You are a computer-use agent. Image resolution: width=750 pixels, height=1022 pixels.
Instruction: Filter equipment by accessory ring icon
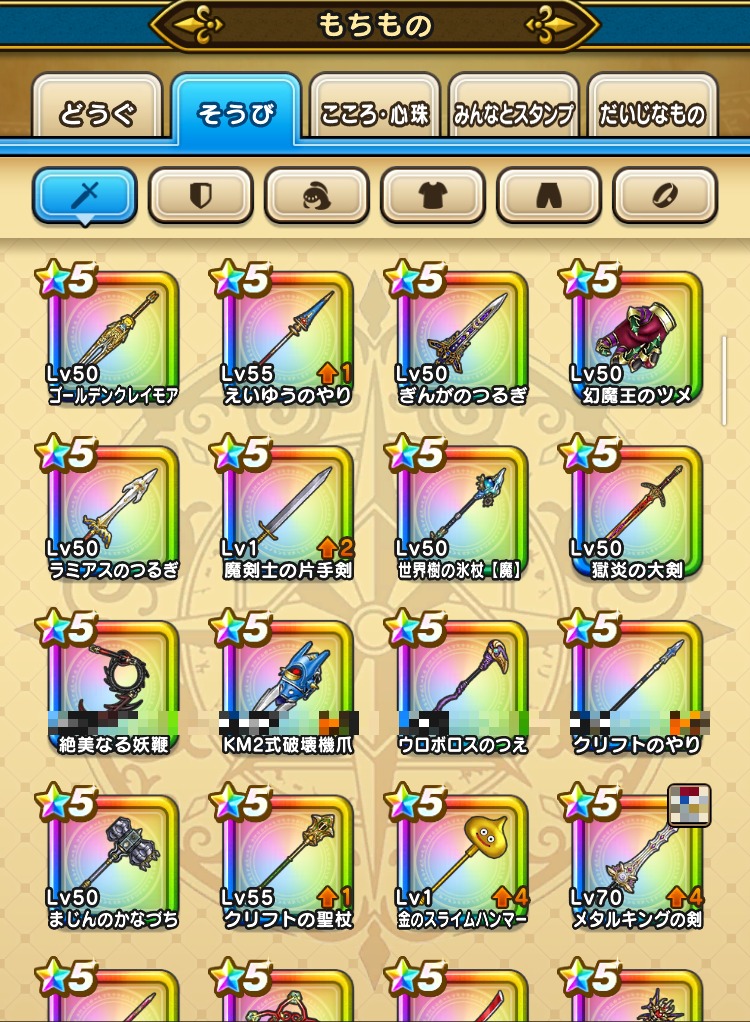[664, 195]
